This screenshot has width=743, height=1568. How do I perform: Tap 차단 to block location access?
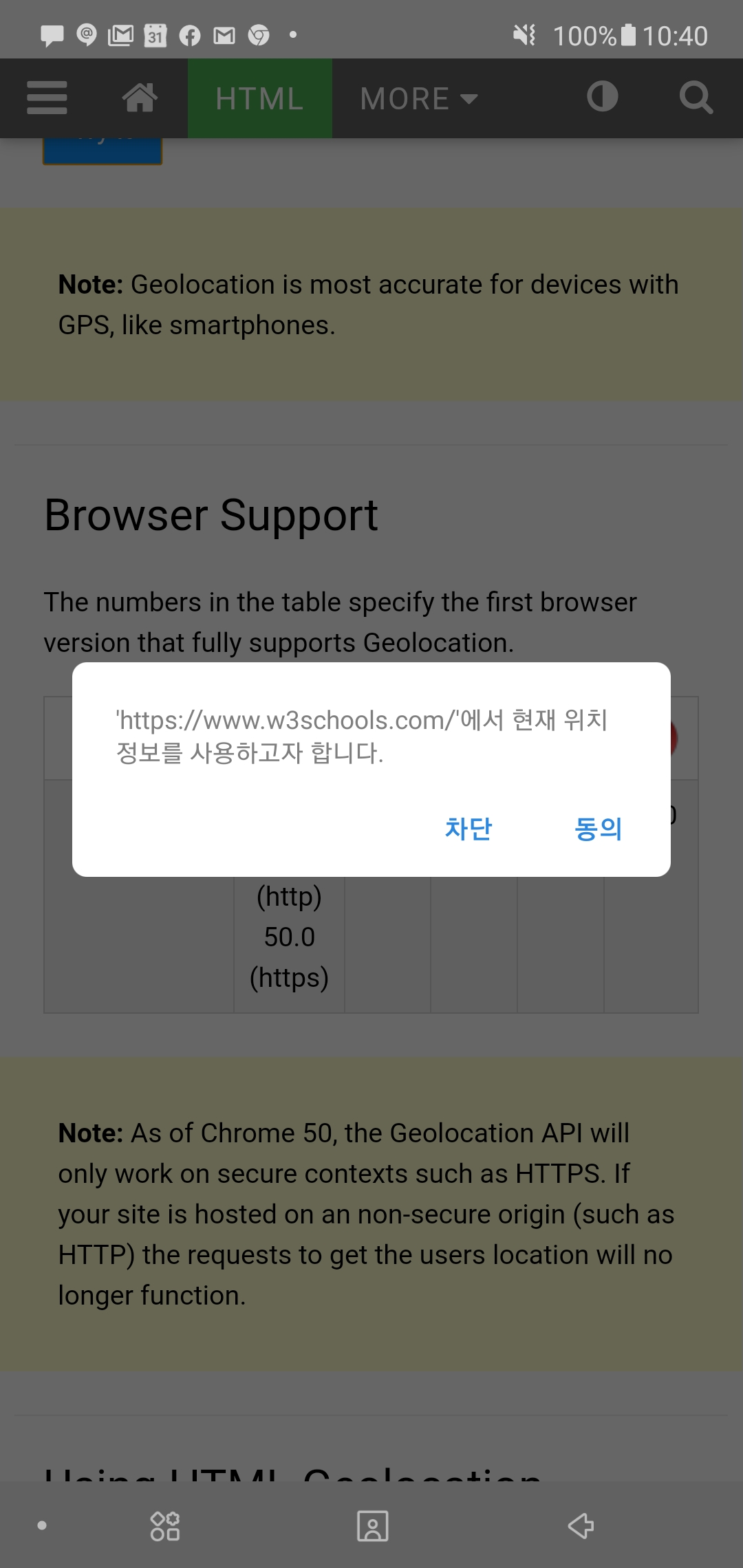[x=469, y=828]
